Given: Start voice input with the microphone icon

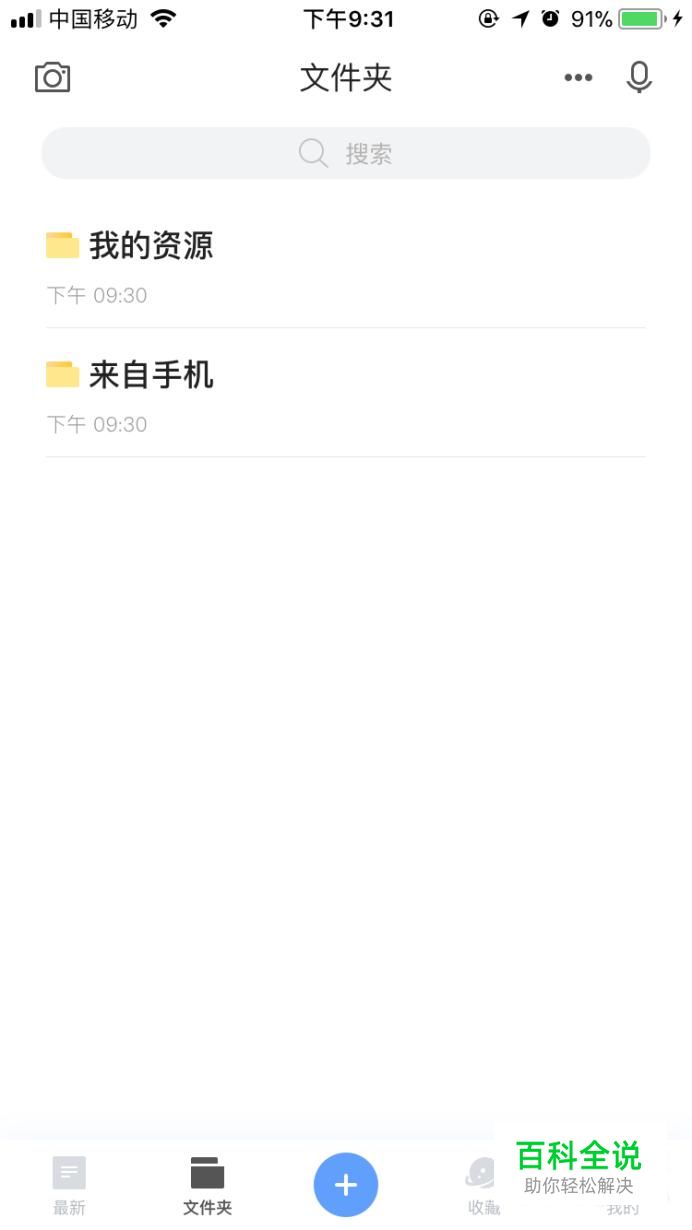Looking at the screenshot, I should point(639,77).
